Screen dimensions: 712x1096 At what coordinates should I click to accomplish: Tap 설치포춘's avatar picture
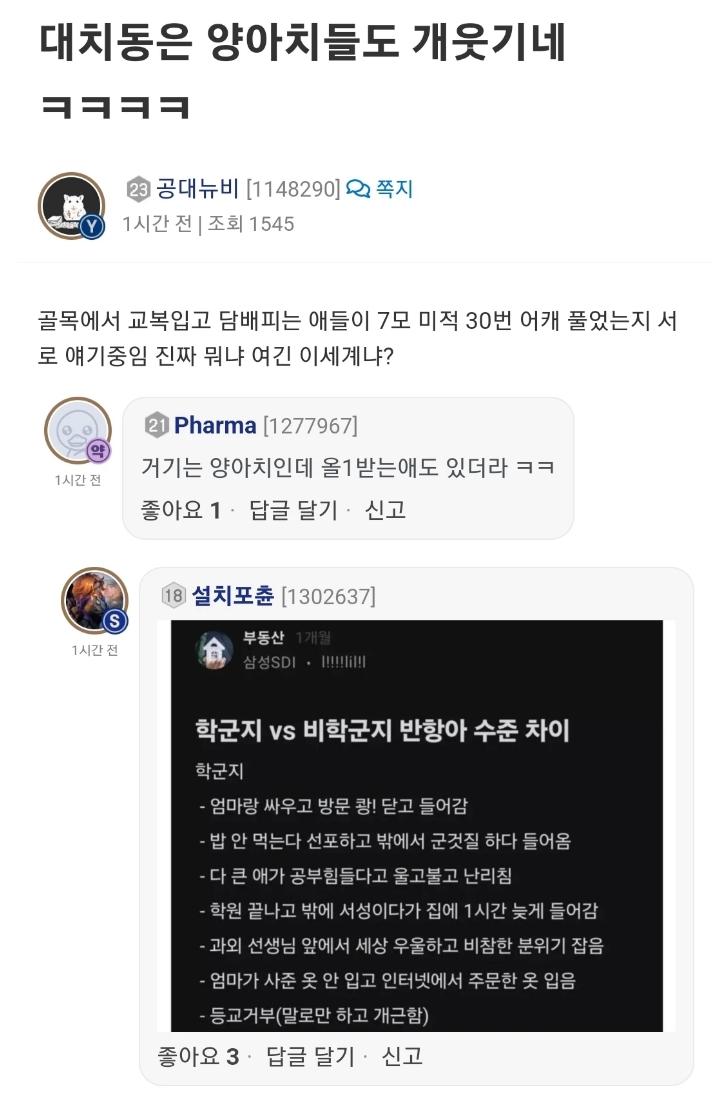click(95, 600)
